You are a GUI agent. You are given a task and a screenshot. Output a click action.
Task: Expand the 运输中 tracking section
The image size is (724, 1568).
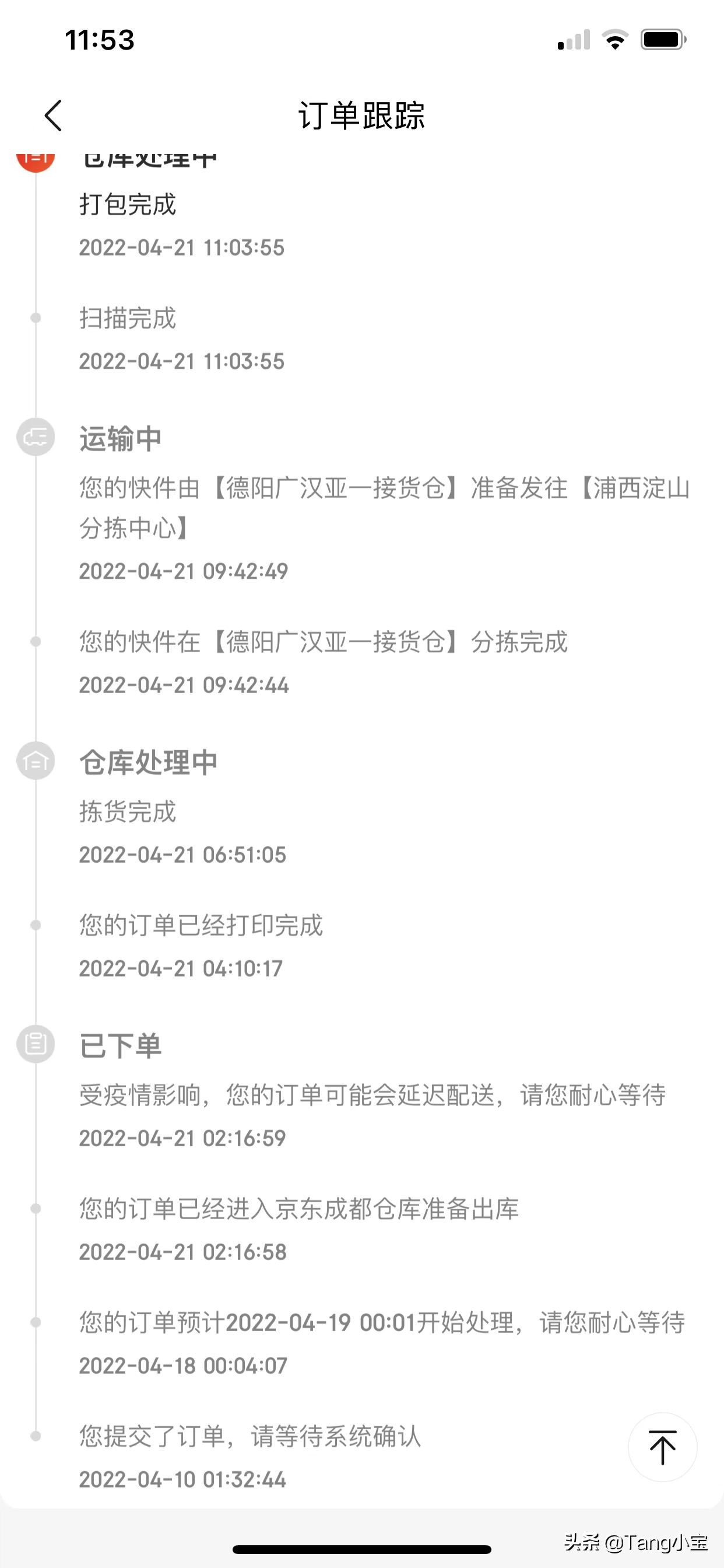click(121, 439)
